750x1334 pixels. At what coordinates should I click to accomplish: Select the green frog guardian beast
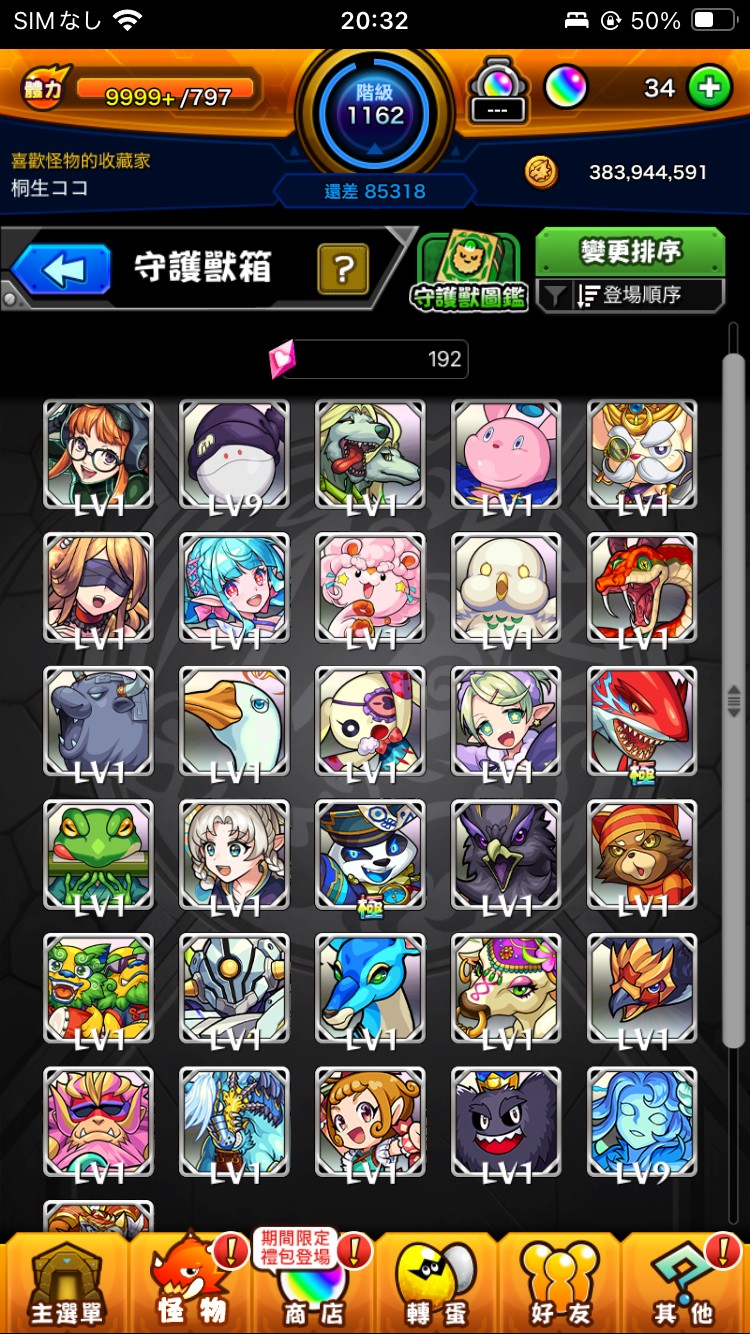(99, 855)
